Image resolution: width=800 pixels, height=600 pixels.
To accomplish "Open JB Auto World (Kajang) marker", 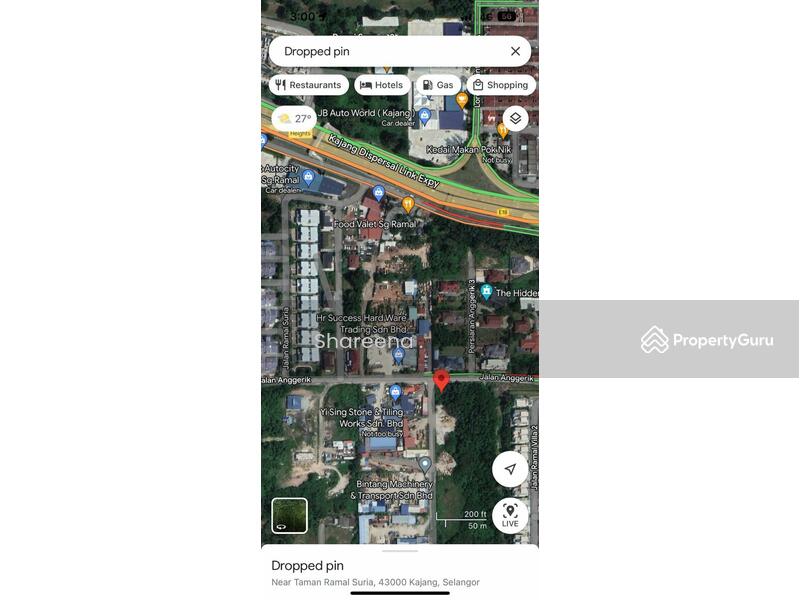I will [424, 117].
